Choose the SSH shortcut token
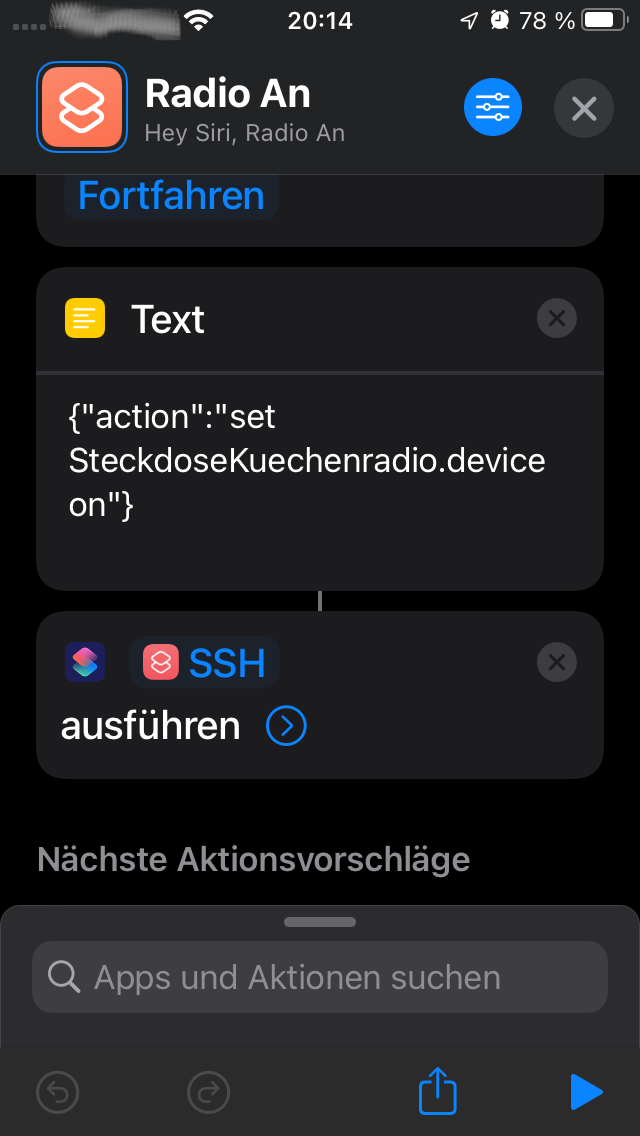This screenshot has width=640, height=1136. pos(205,663)
